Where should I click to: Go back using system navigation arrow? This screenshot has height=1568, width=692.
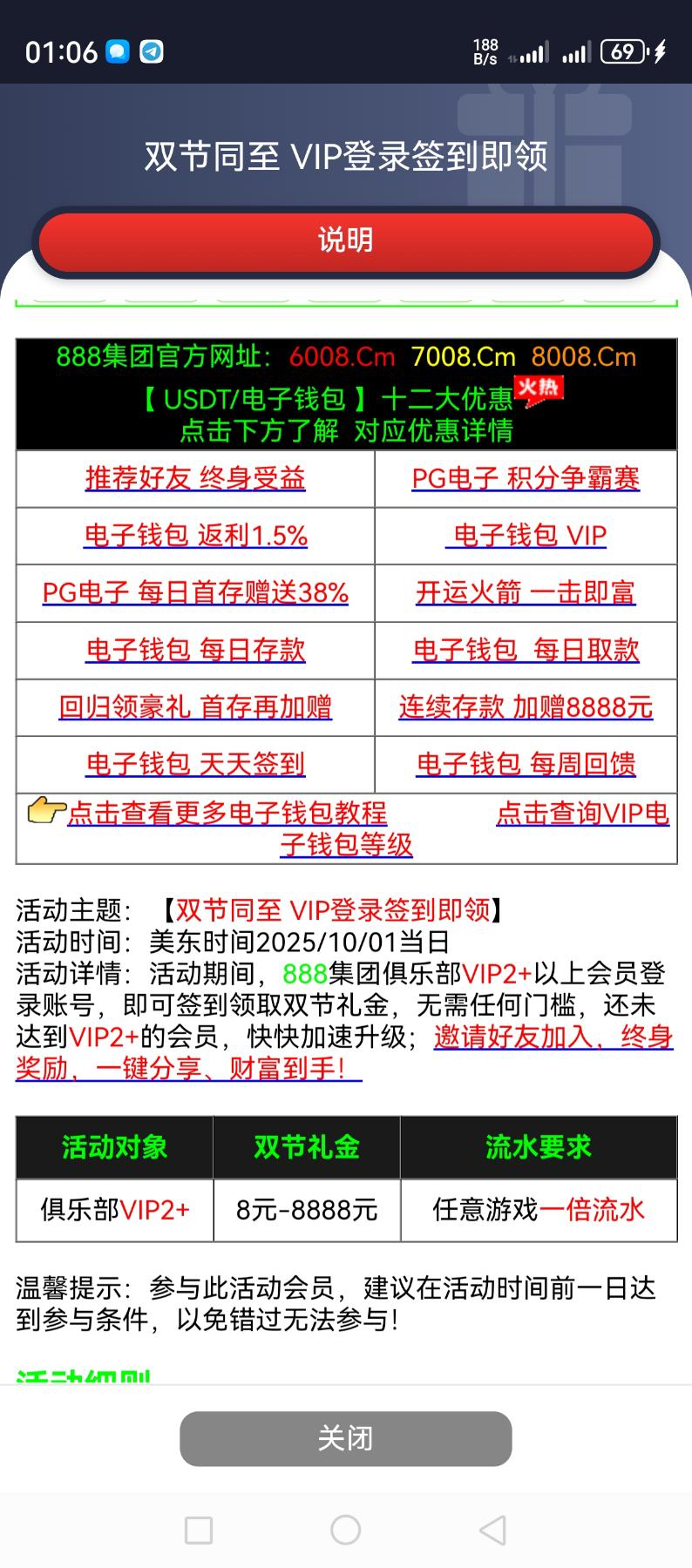point(492,1530)
